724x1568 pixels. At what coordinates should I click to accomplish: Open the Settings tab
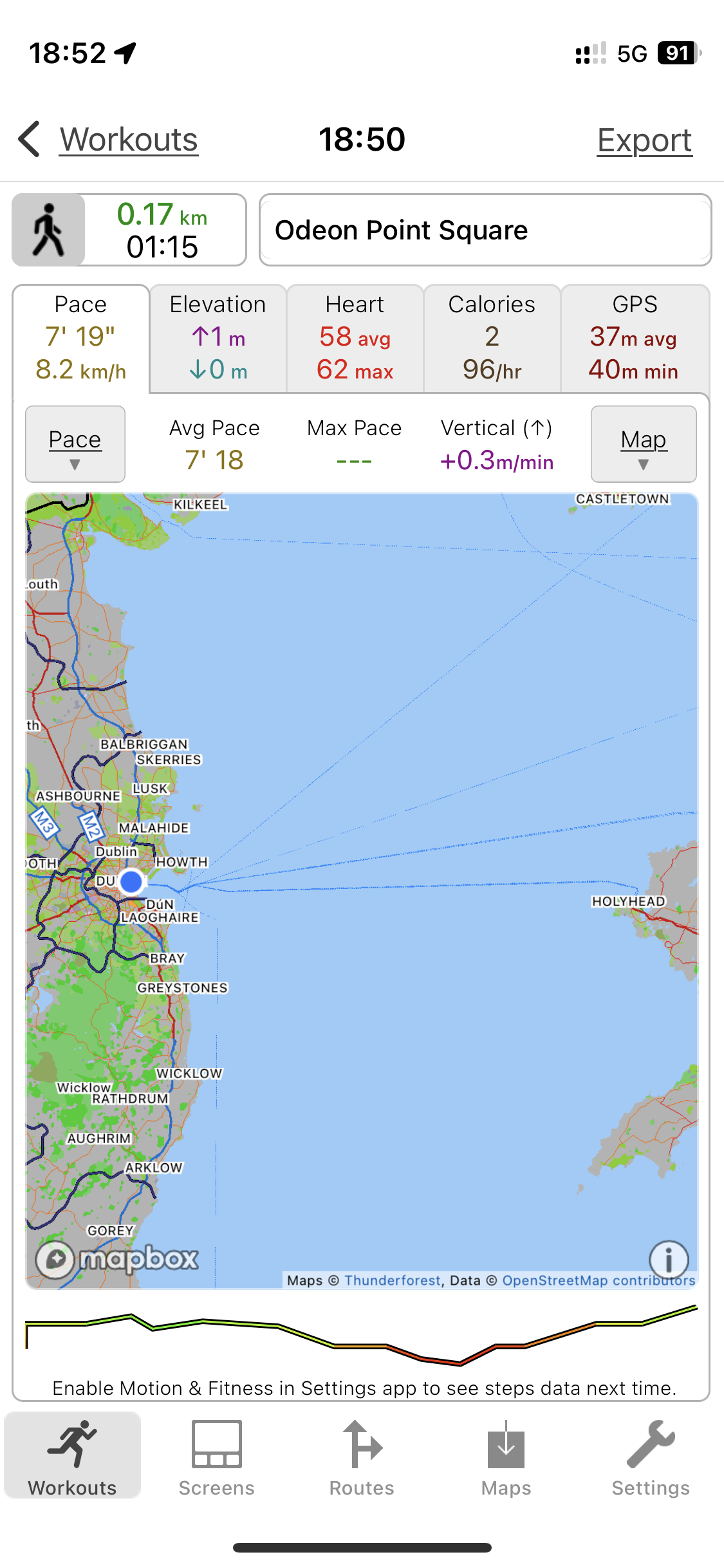[x=651, y=1458]
